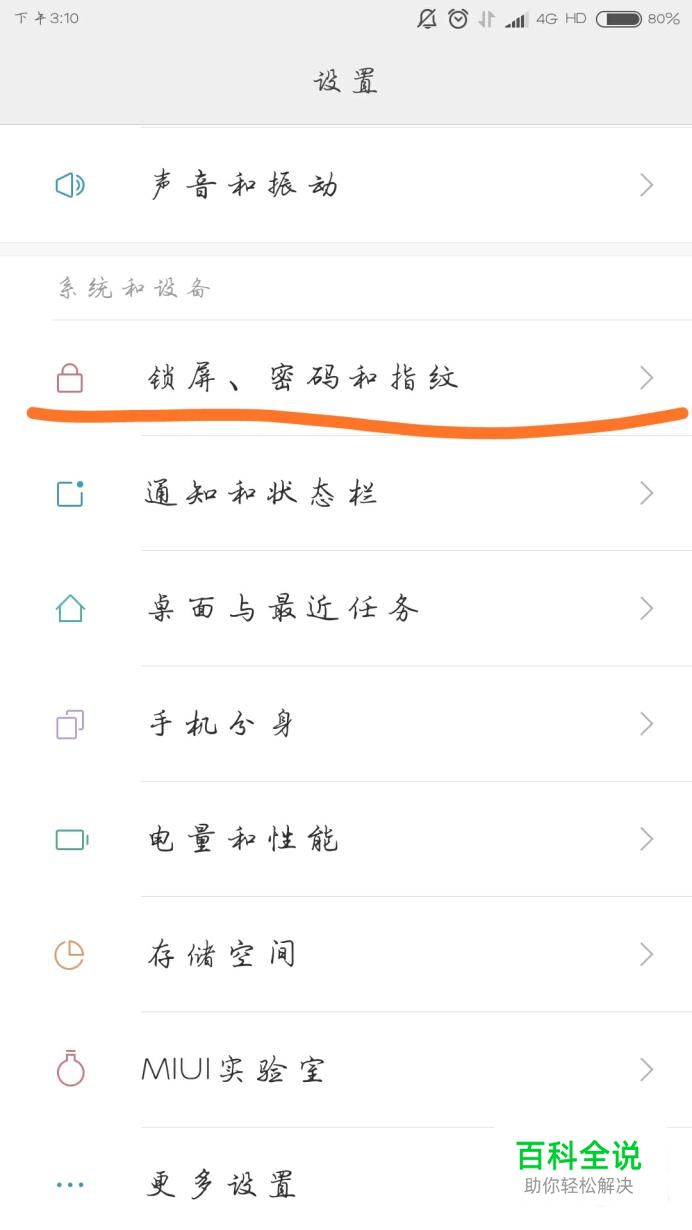Open 电量和性能 settings
The width and height of the screenshot is (692, 1230).
click(x=243, y=839)
